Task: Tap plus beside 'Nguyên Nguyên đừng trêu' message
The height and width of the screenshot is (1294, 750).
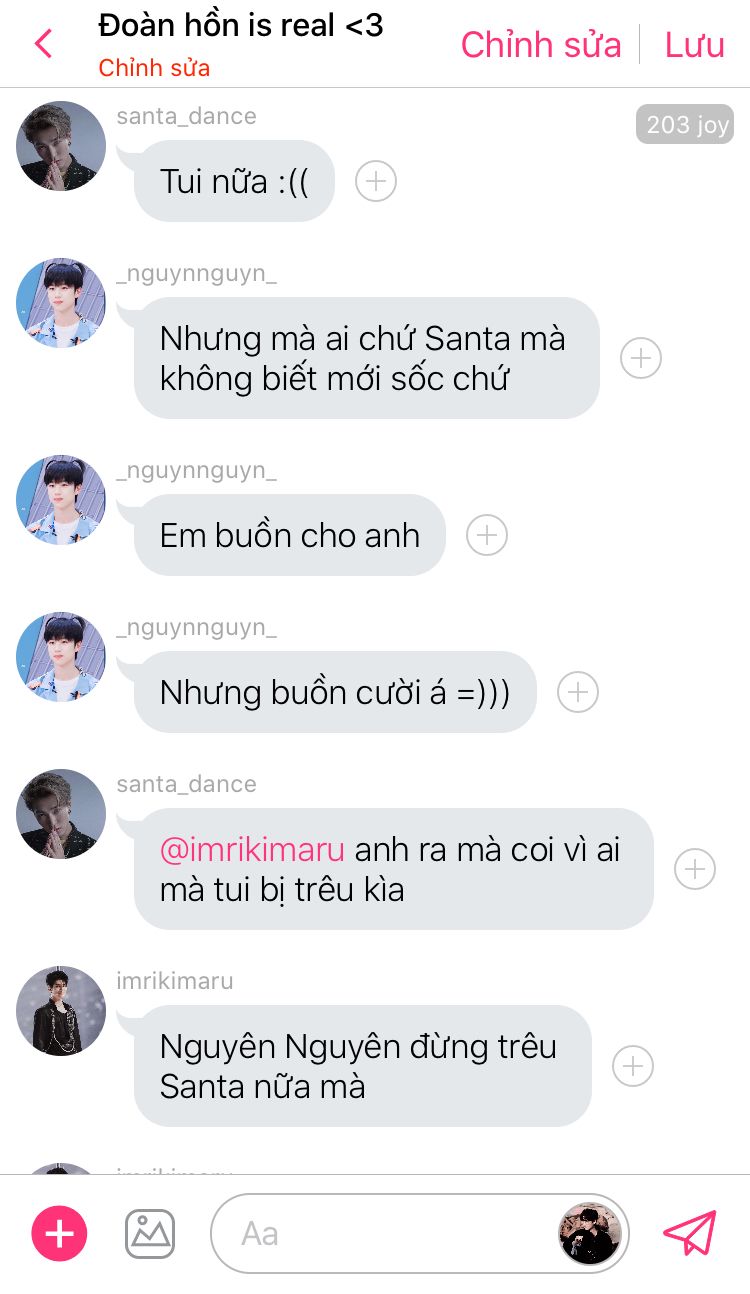Action: click(632, 1066)
